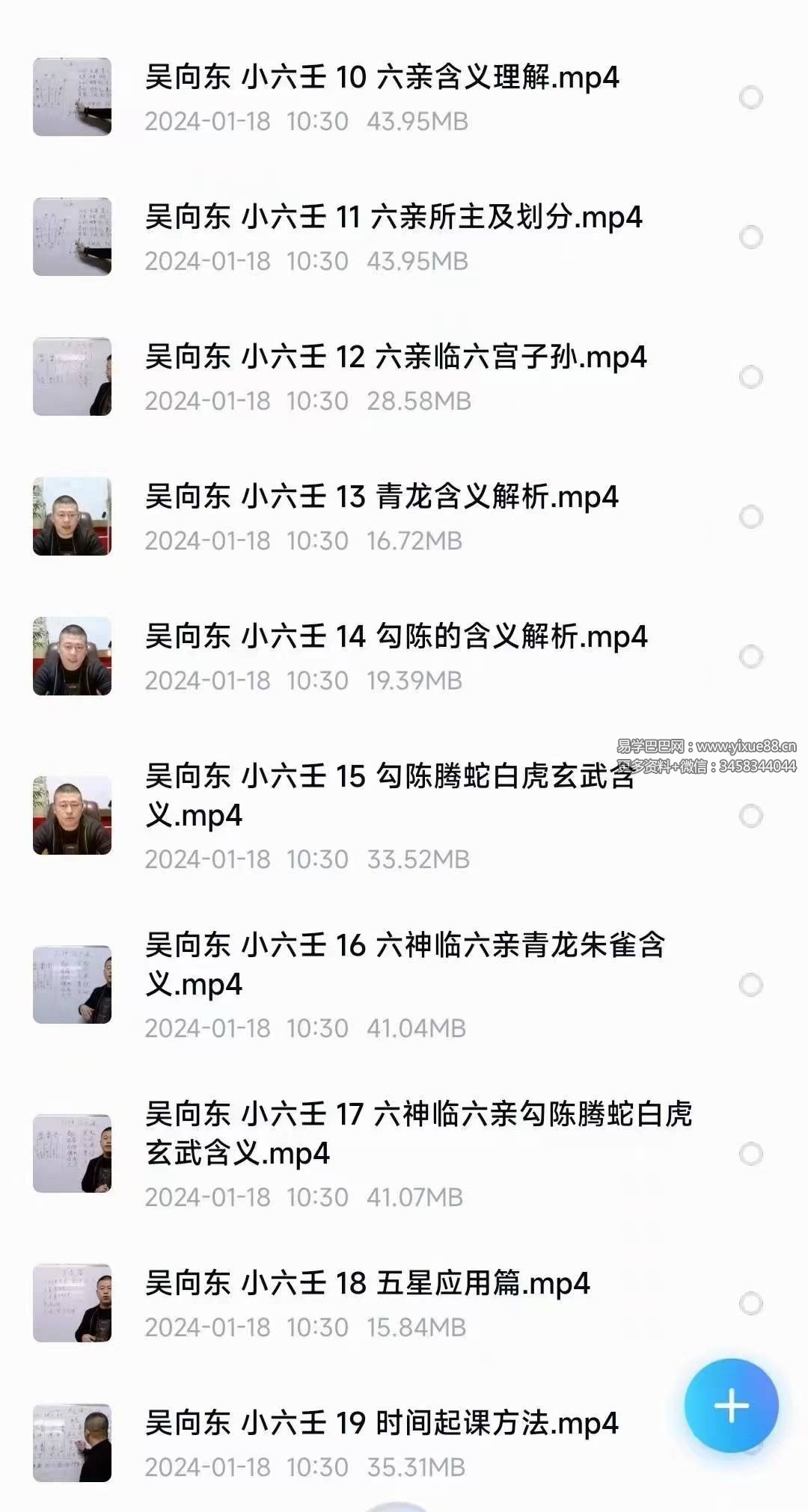The image size is (808, 1512).
Task: Open video 17 六神临六亲勾陈腾蛇白虎玄武含义.mp4
Action: [x=417, y=1134]
